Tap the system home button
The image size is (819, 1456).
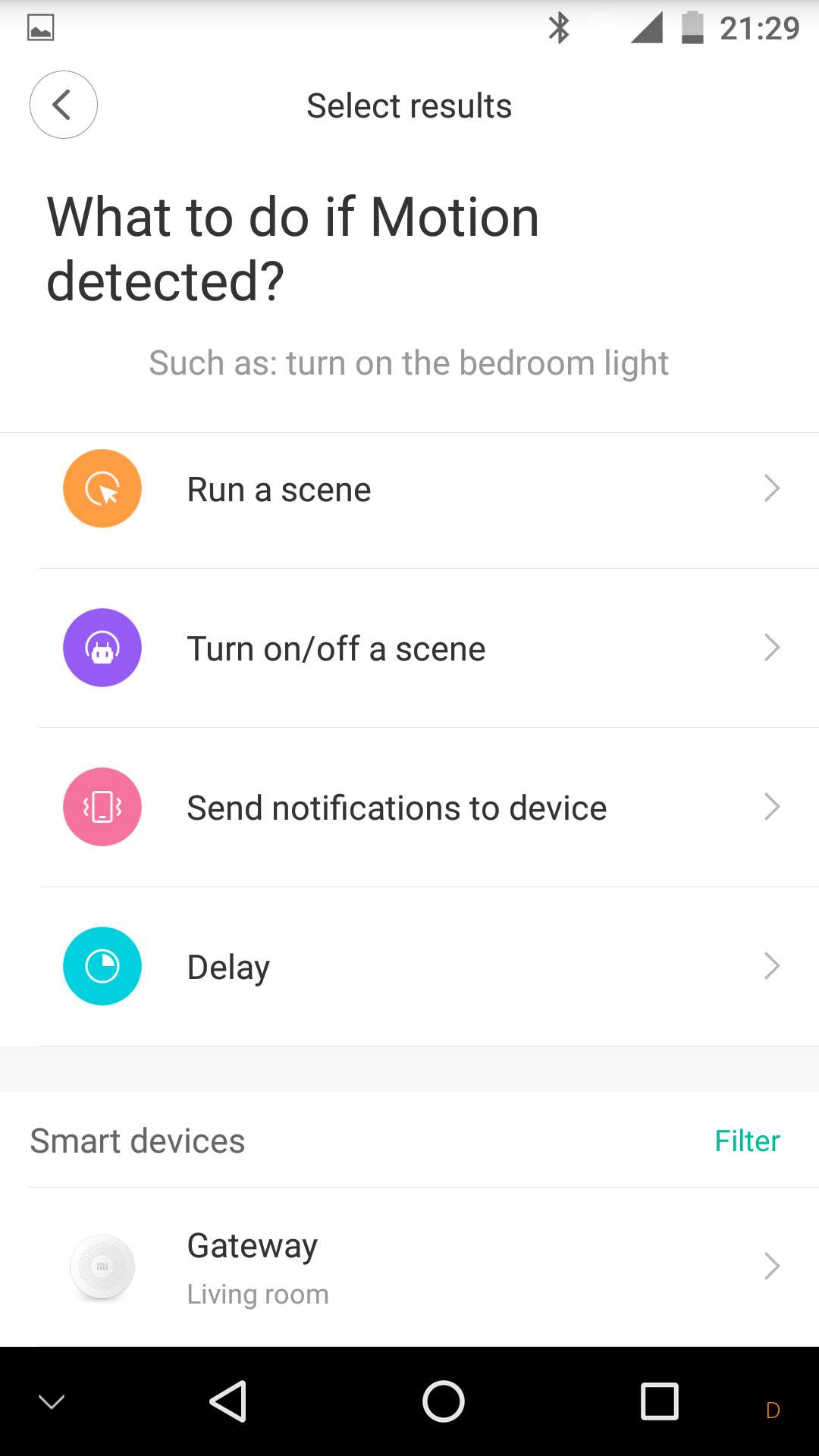(x=444, y=1401)
